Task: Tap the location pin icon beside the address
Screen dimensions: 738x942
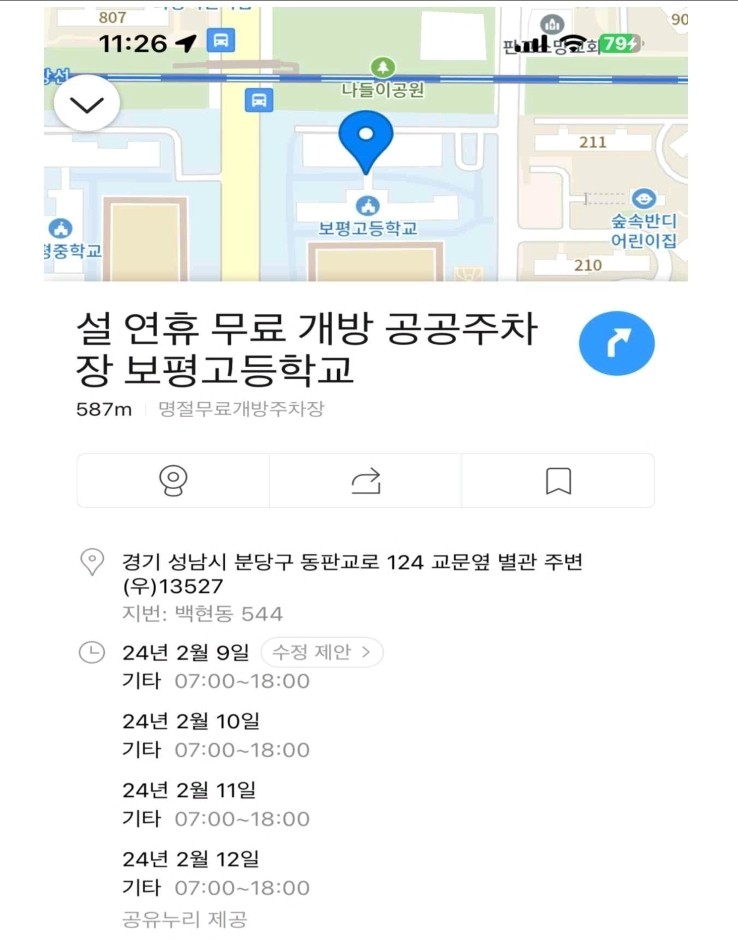Action: [92, 563]
